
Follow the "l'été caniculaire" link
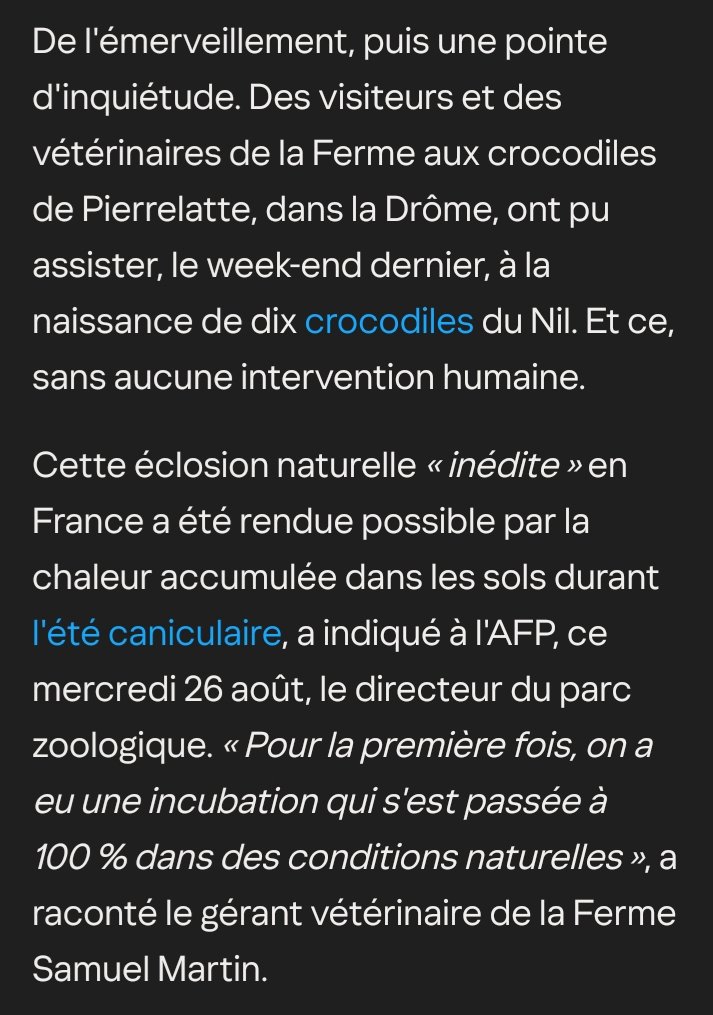pyautogui.click(x=157, y=632)
